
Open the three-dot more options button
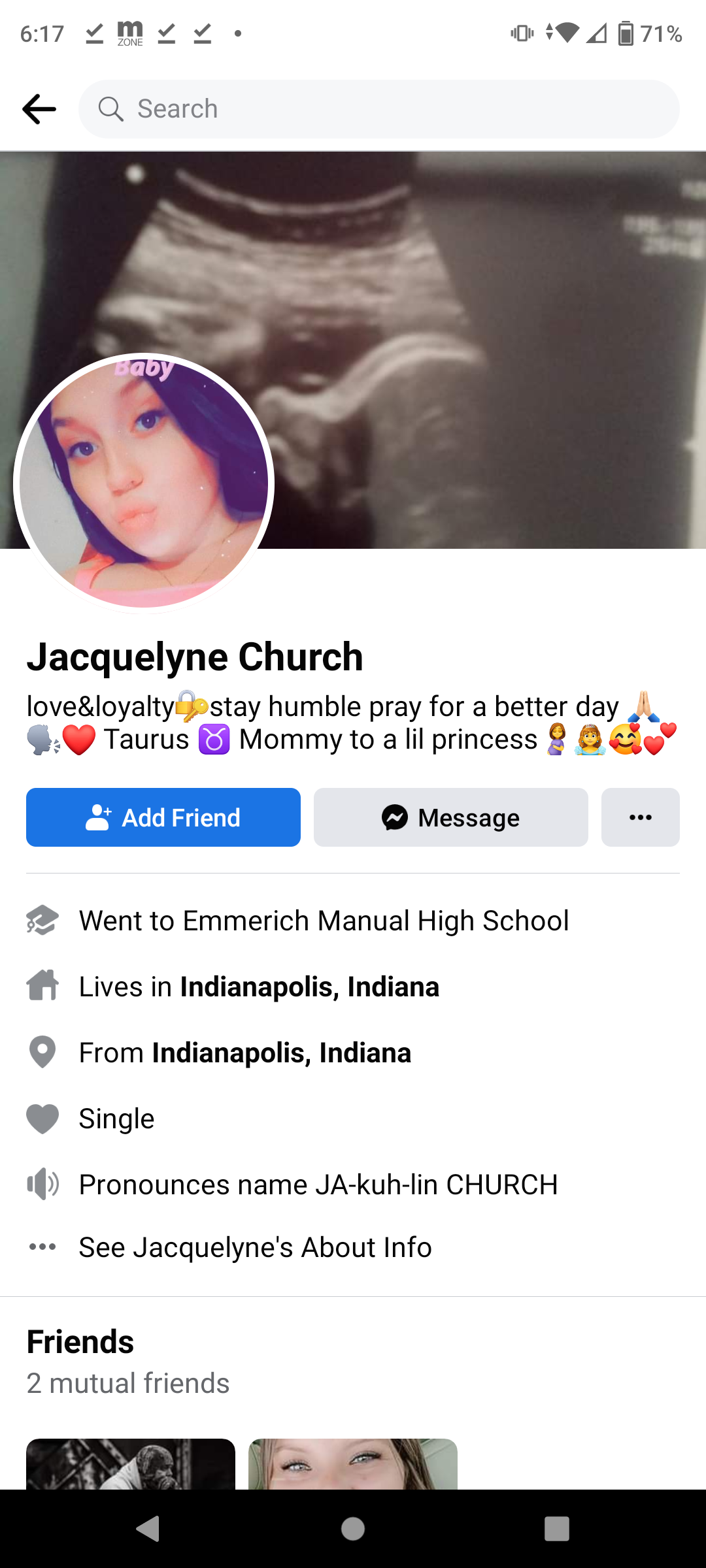641,817
